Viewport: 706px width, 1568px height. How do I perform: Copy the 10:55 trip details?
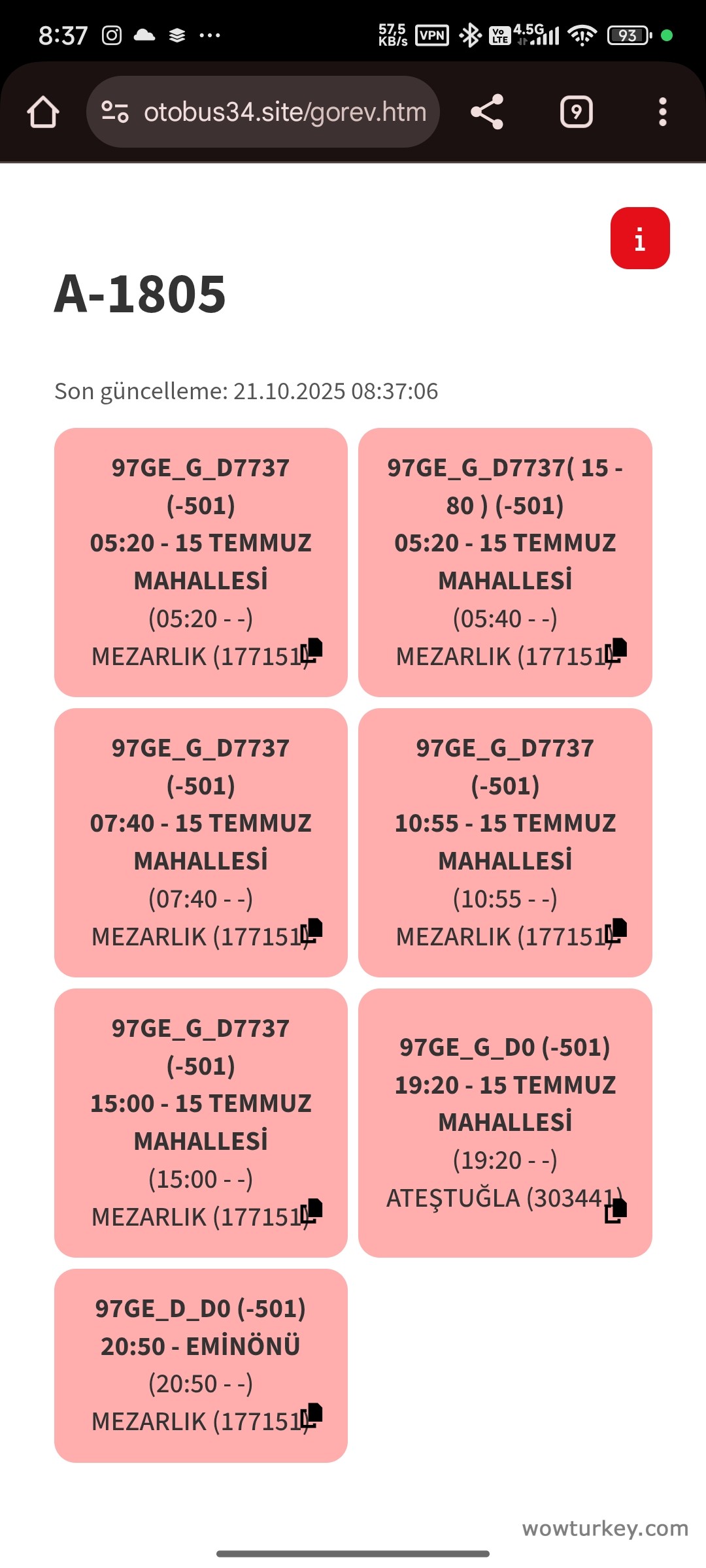[616, 930]
